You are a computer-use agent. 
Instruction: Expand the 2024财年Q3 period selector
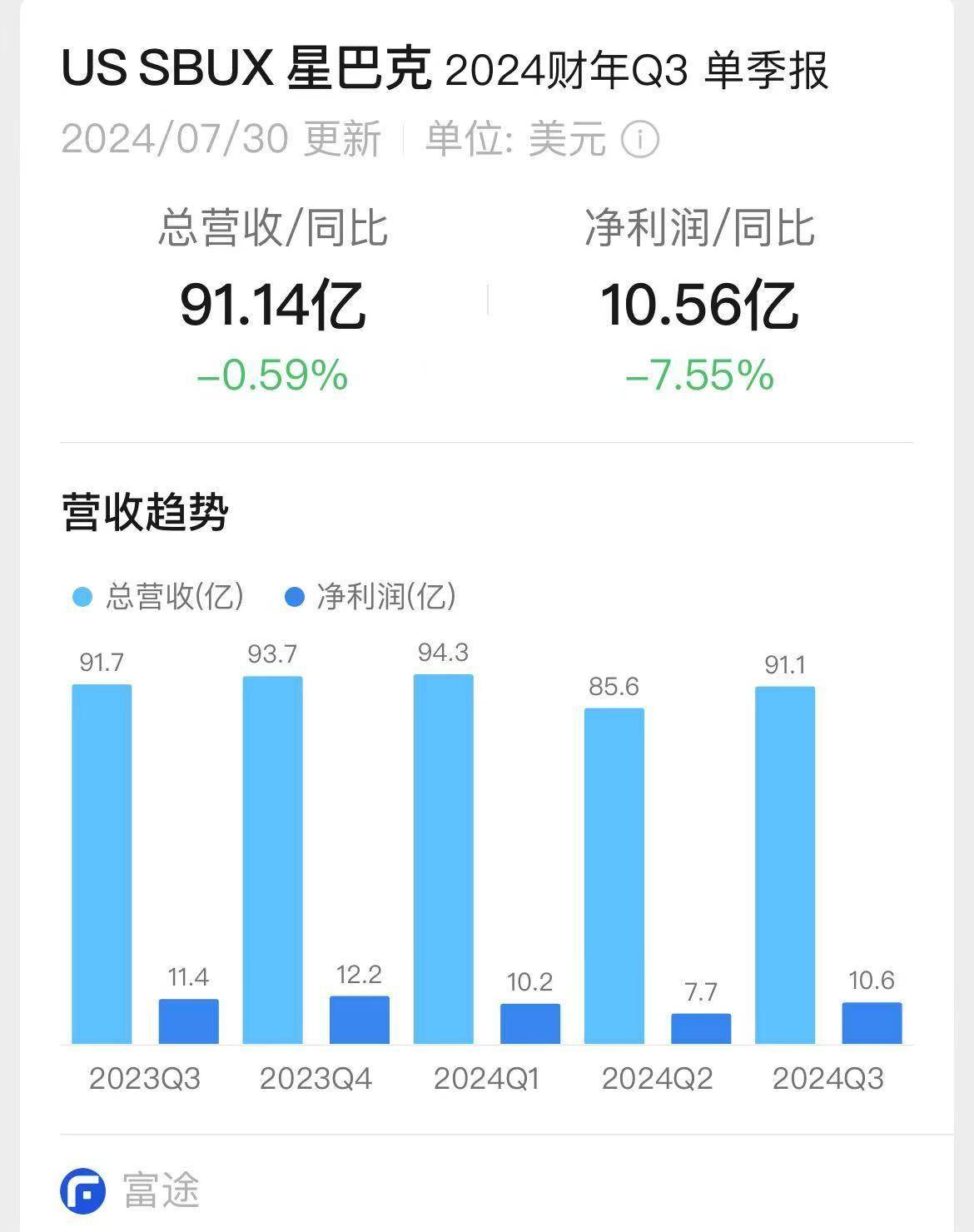point(573,71)
